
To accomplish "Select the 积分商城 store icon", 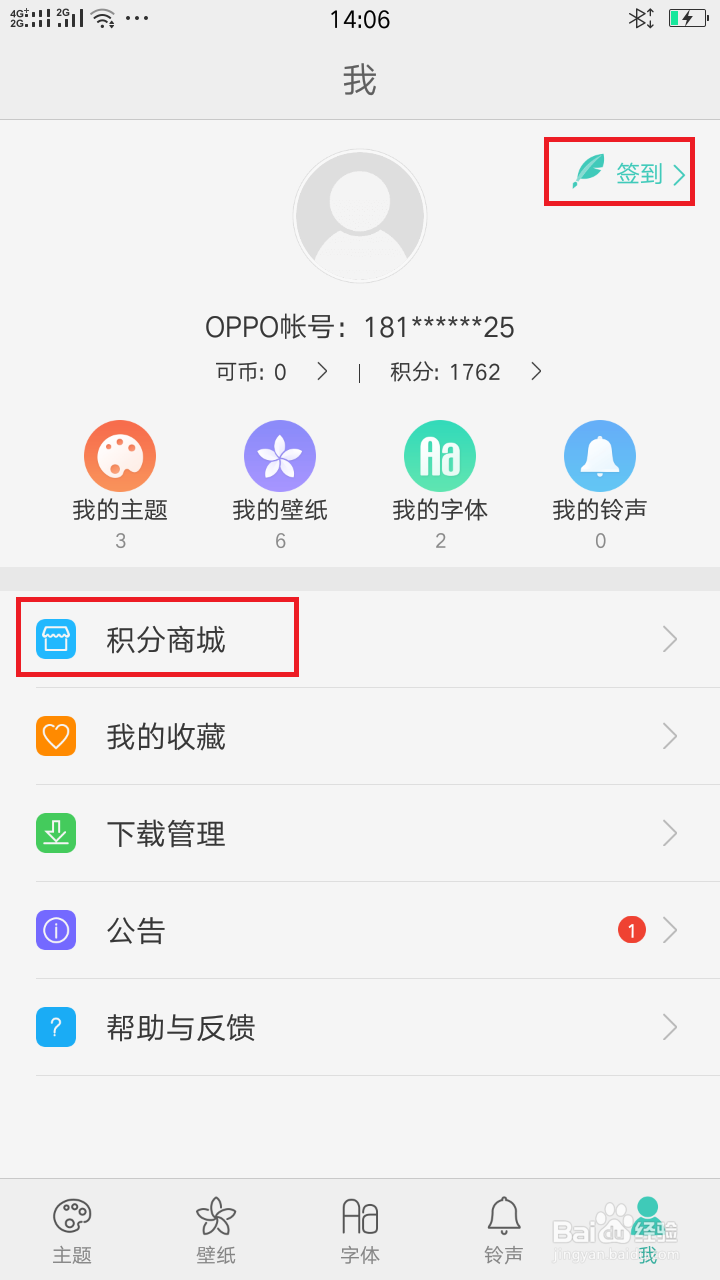I will point(55,637).
